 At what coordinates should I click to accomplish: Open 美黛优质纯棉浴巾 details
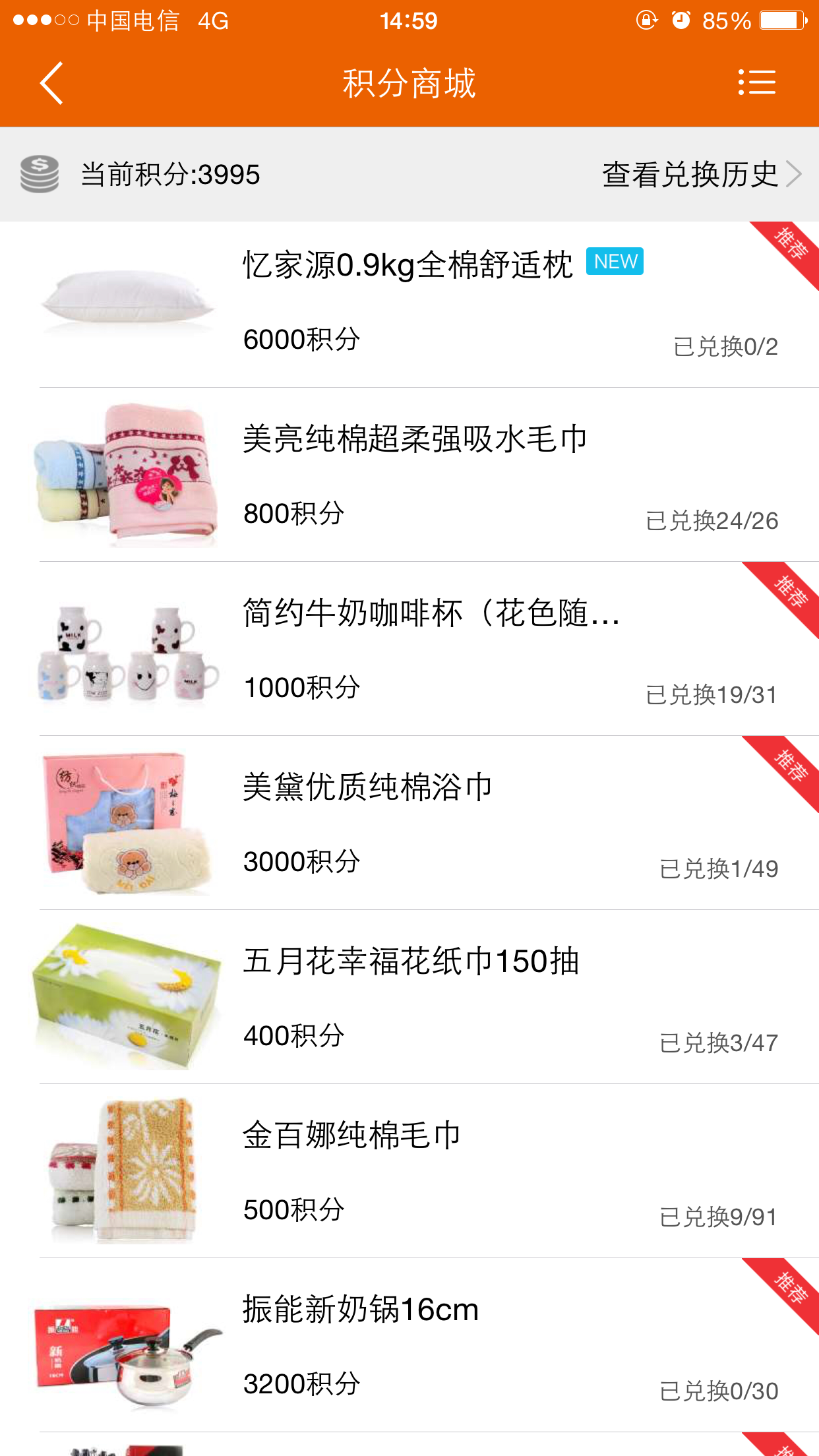tap(409, 823)
